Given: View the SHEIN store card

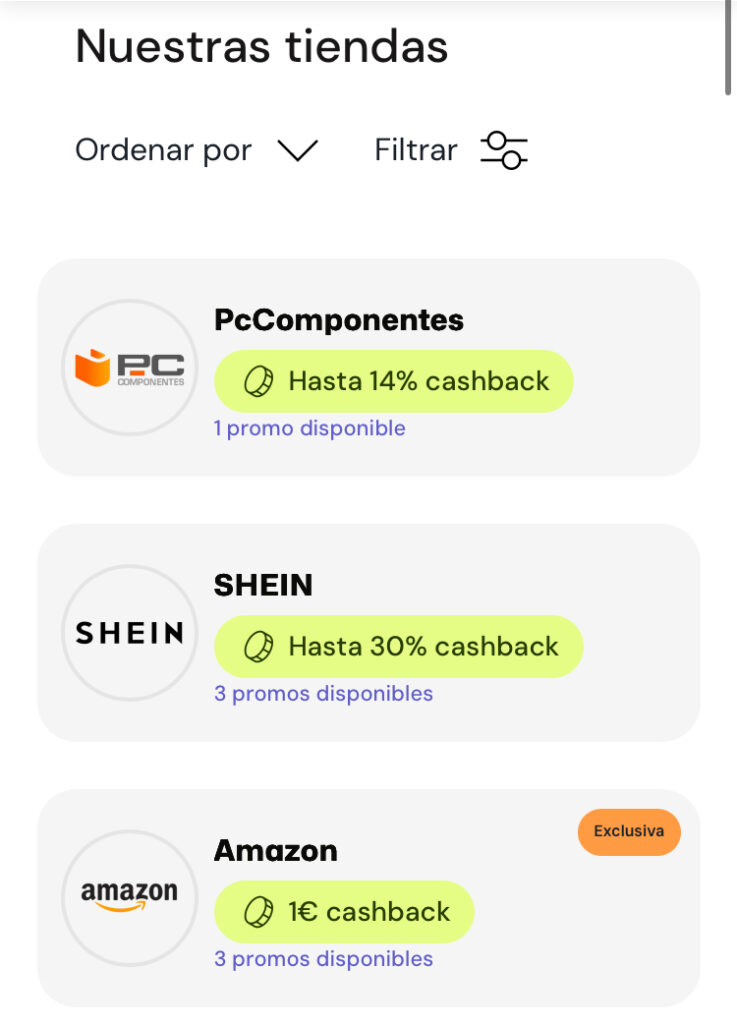Looking at the screenshot, I should pos(368,632).
